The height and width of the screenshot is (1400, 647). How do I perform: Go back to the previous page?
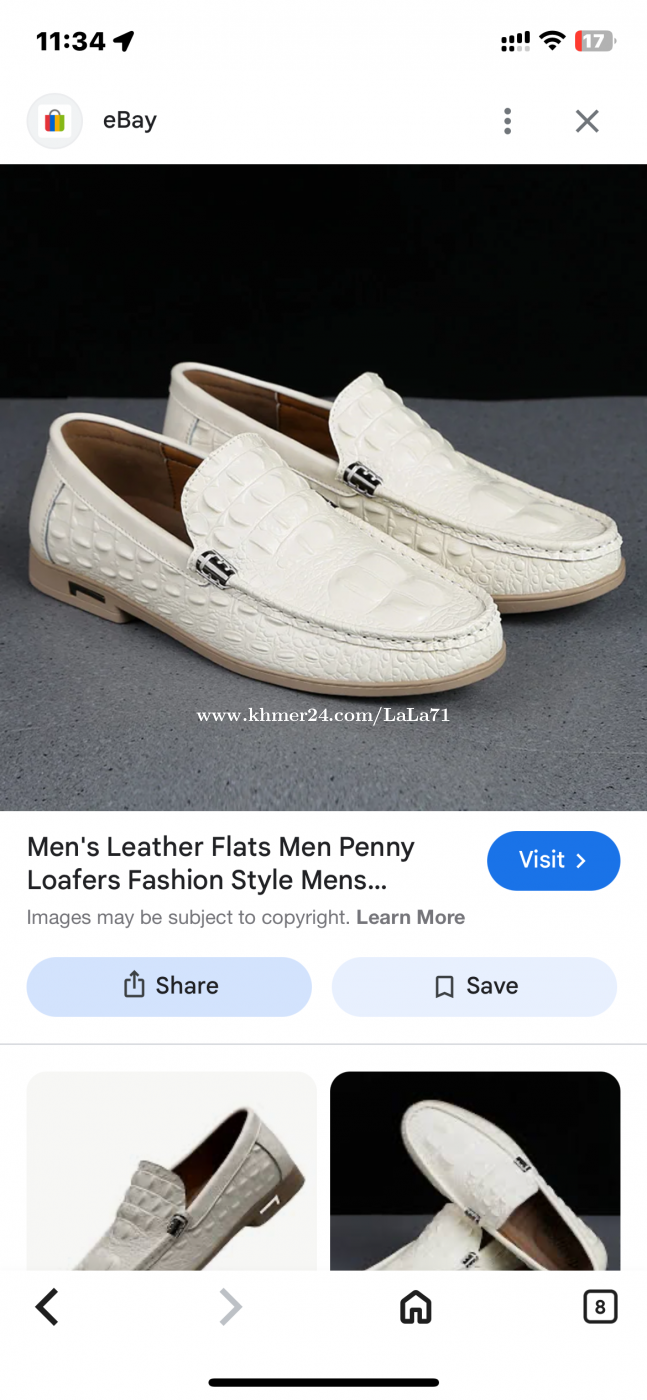click(x=47, y=1306)
